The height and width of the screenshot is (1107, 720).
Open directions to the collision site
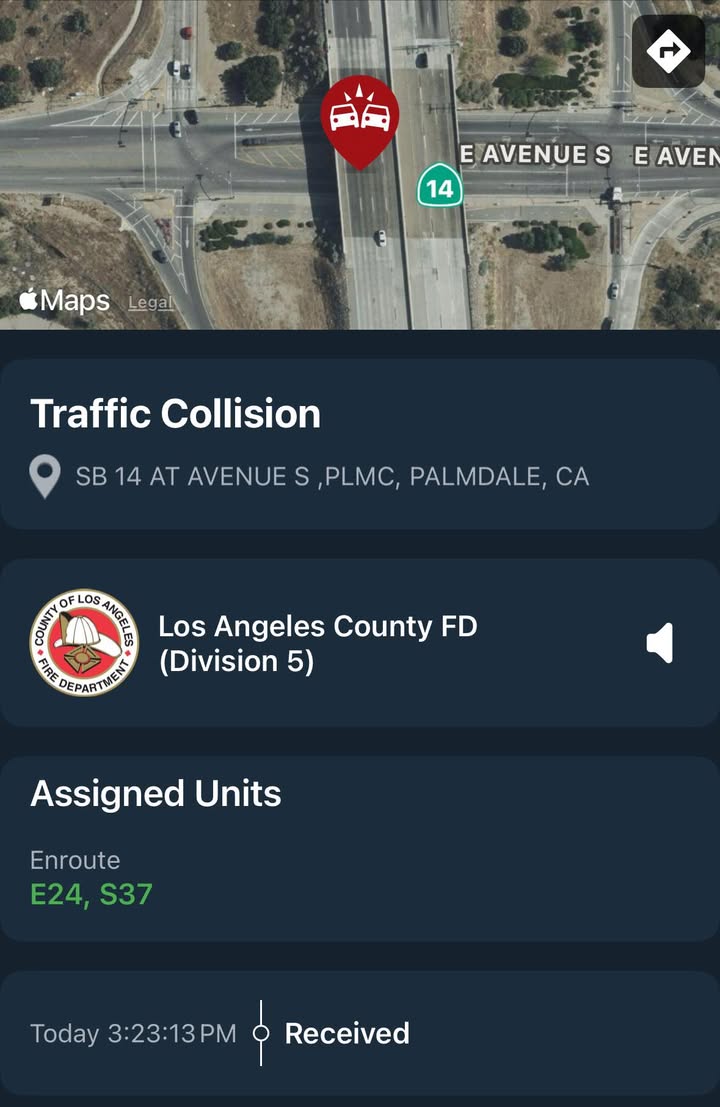coord(668,51)
